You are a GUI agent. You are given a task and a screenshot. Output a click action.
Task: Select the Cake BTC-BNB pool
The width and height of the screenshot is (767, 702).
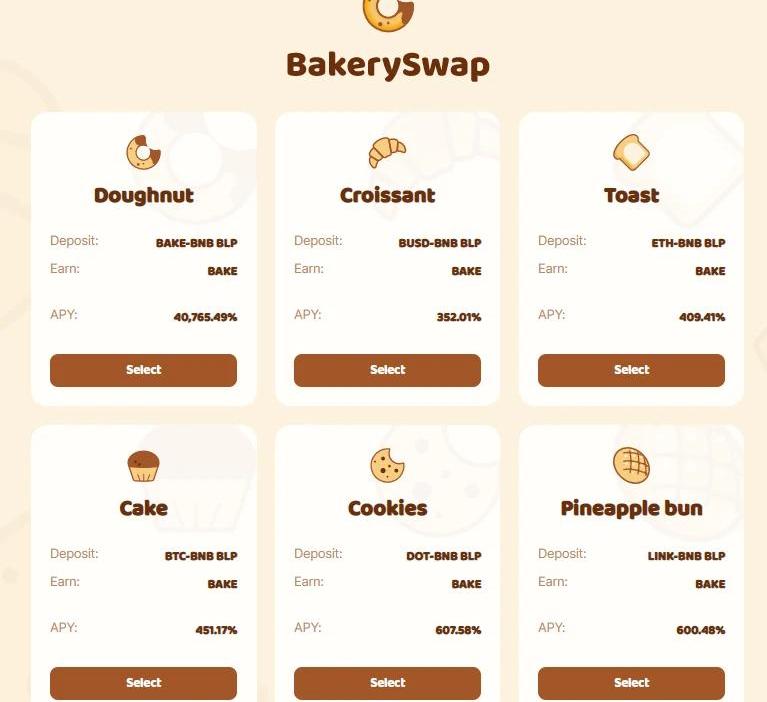coord(143,683)
